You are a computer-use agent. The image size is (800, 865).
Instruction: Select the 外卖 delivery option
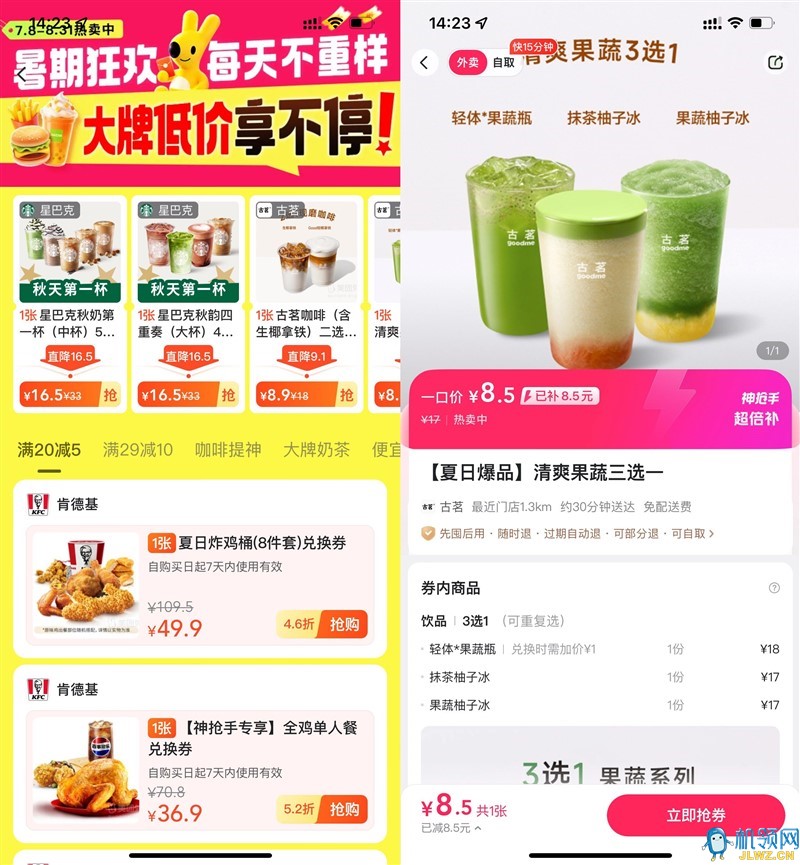tap(468, 62)
